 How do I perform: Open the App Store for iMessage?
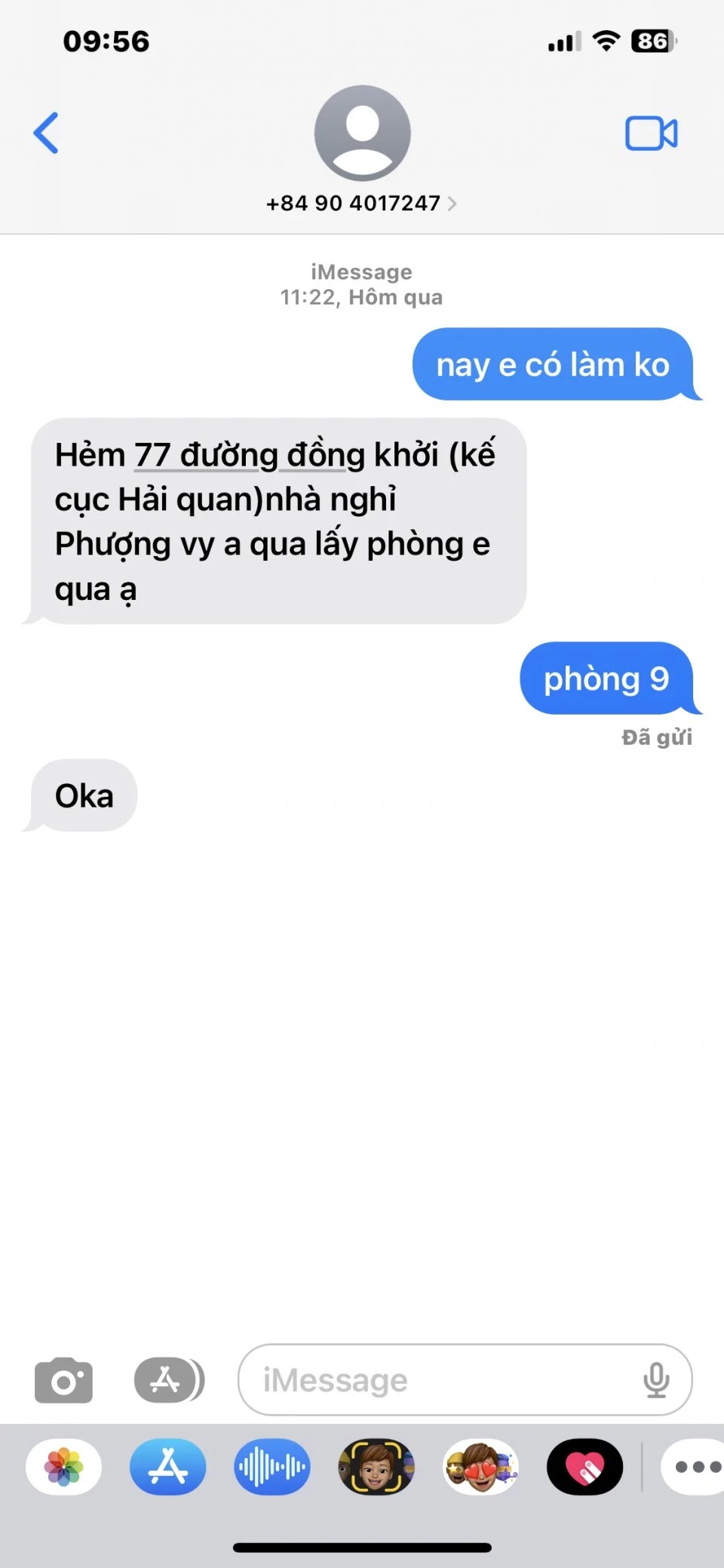pos(168,1467)
